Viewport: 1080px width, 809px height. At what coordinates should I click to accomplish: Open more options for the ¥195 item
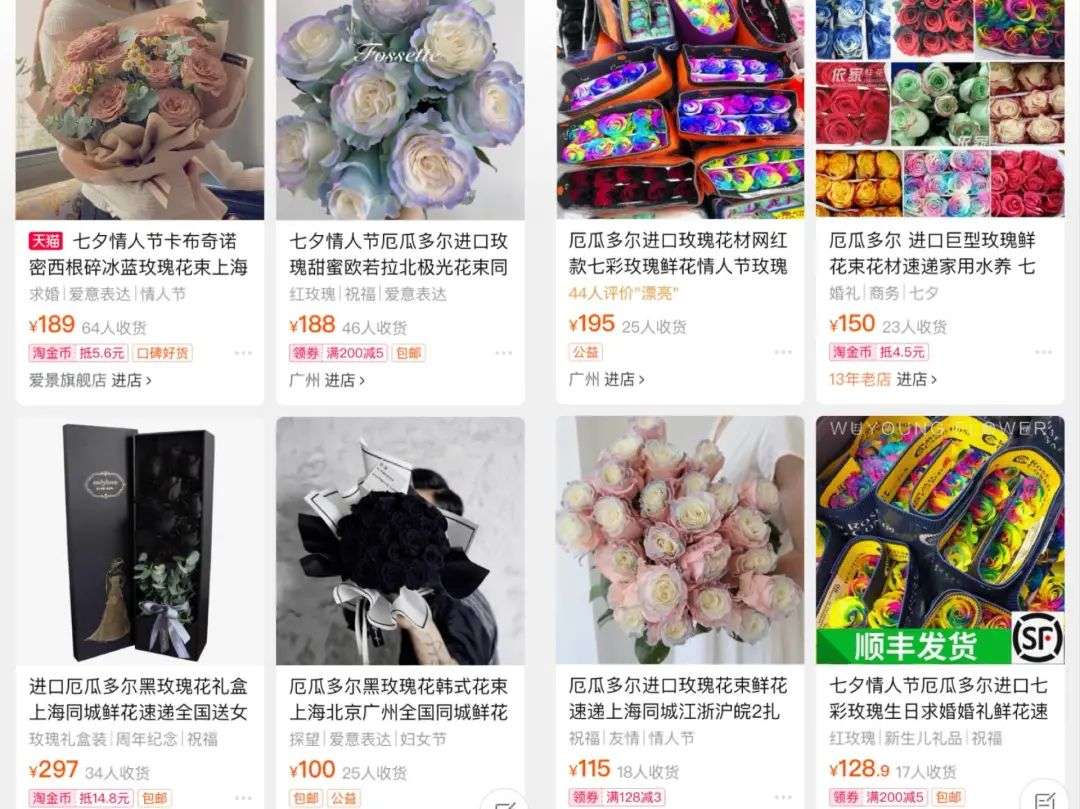[x=783, y=353]
